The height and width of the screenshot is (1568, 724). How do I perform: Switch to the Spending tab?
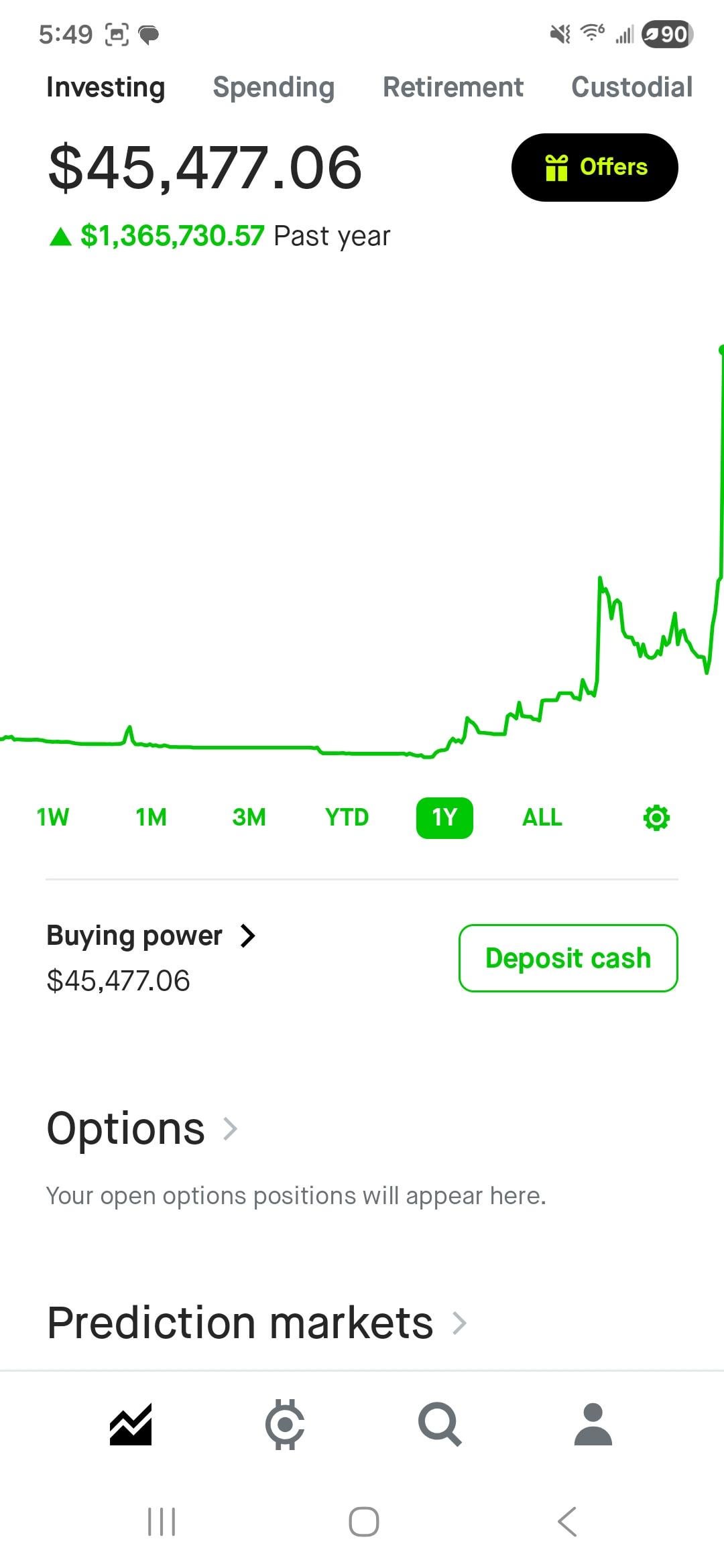coord(274,88)
